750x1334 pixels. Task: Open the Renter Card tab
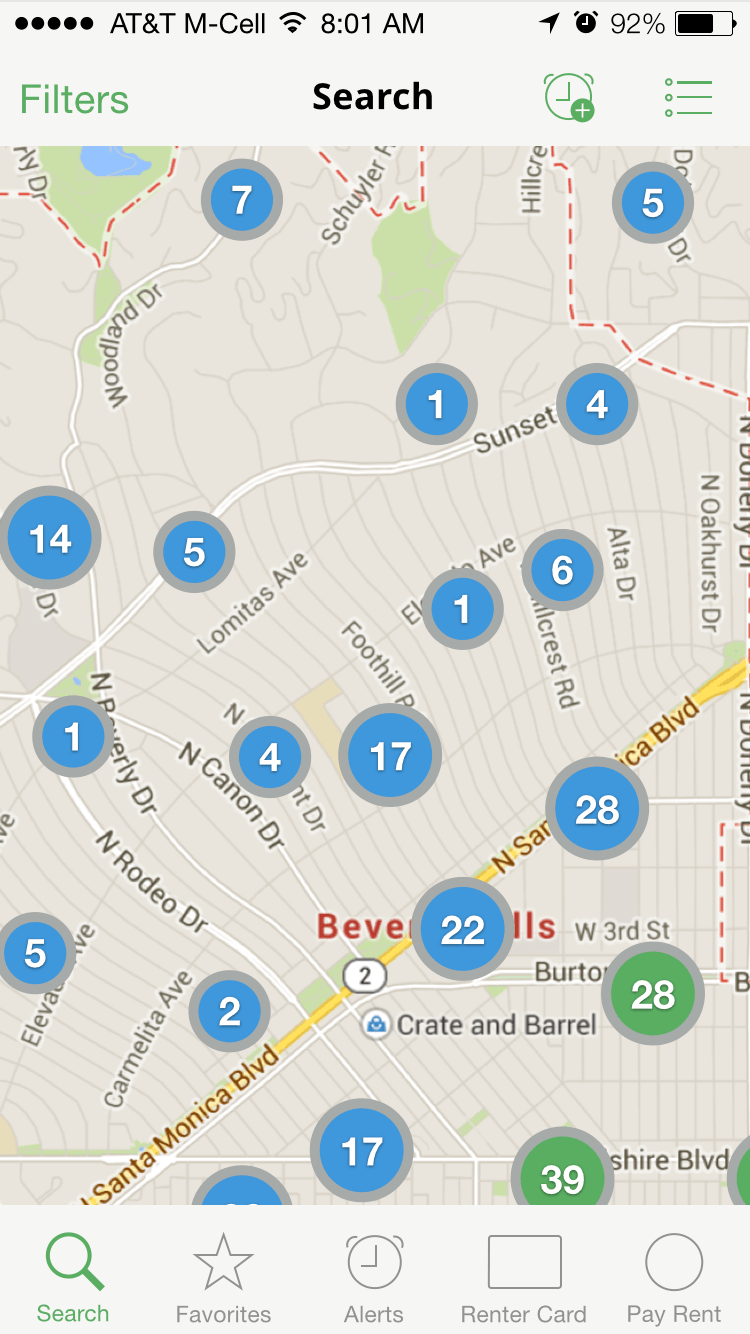[523, 1278]
